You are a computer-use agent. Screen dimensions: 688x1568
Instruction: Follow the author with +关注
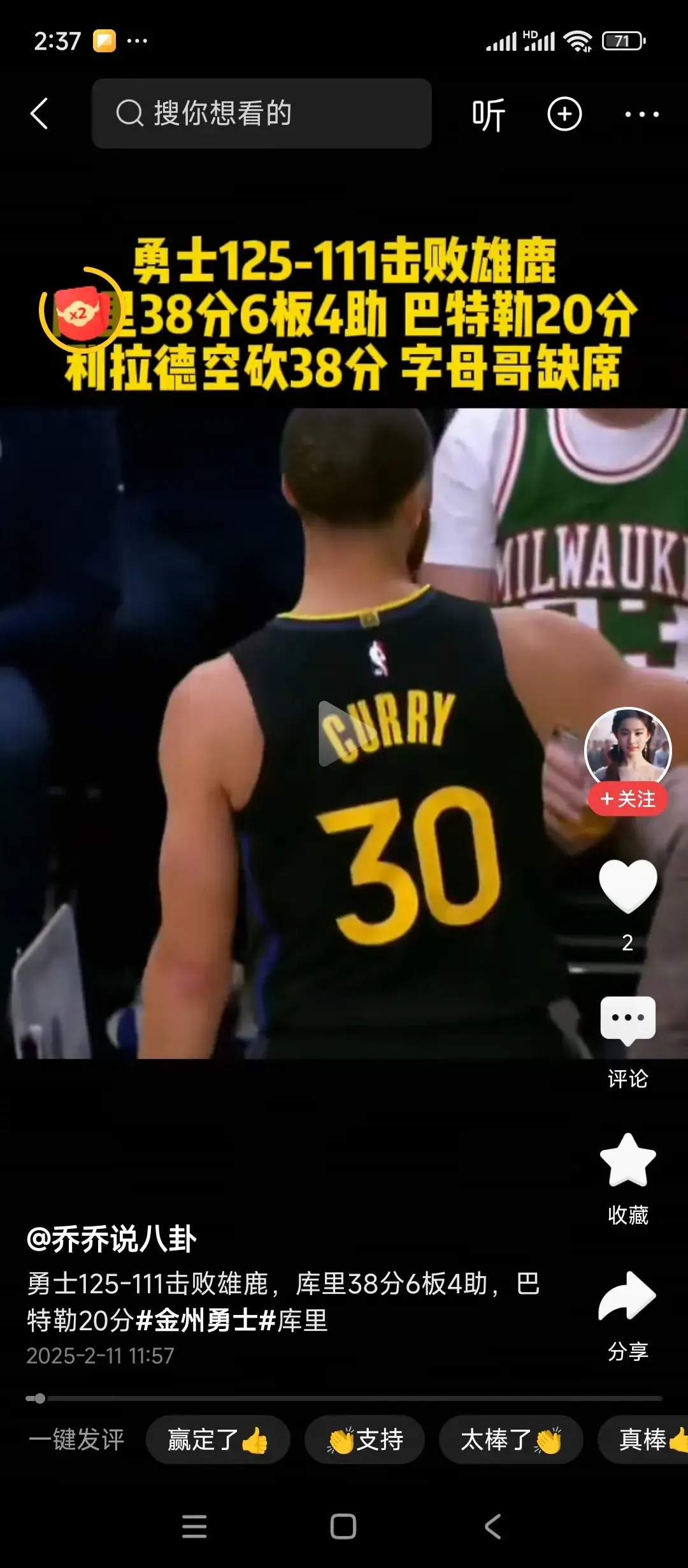tap(627, 799)
